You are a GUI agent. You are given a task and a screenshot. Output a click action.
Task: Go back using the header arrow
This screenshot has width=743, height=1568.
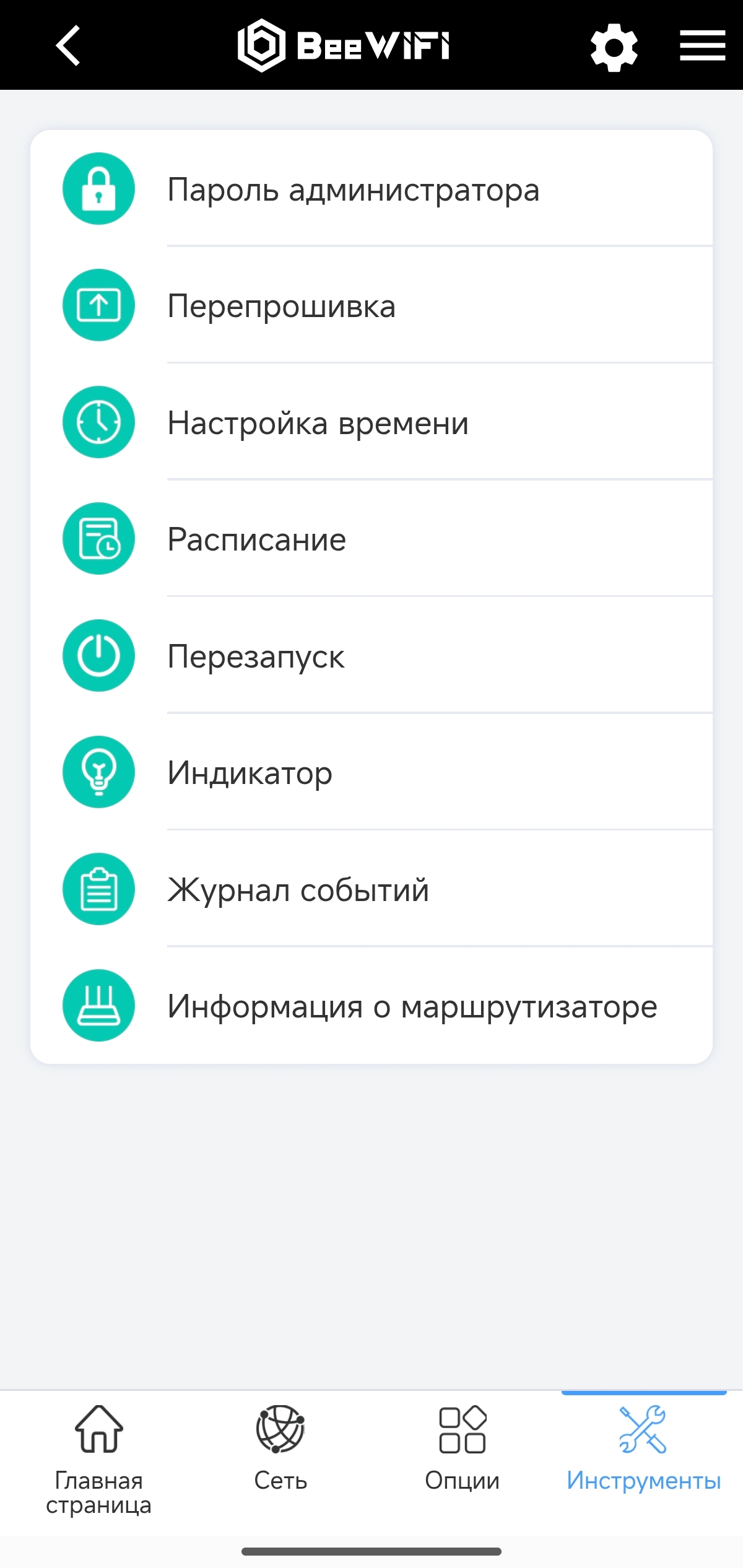(68, 45)
